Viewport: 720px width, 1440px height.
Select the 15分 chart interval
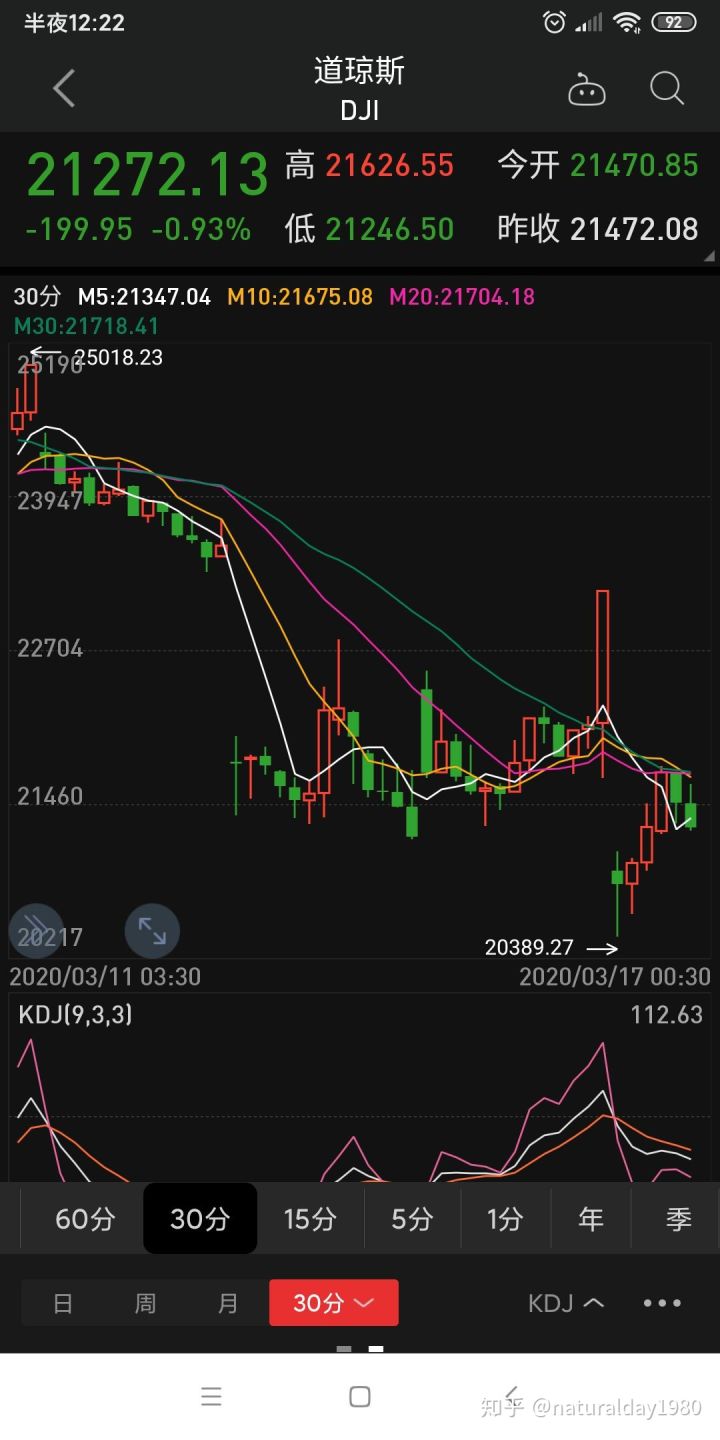coord(310,1219)
